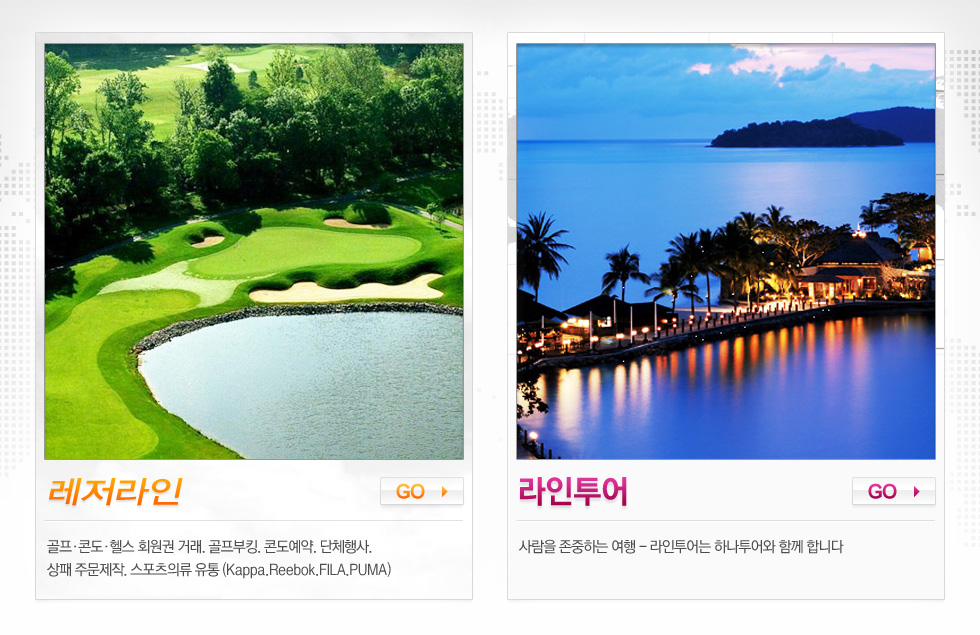Tap the GO button for 라인투어
This screenshot has width=980, height=635.
tap(893, 491)
